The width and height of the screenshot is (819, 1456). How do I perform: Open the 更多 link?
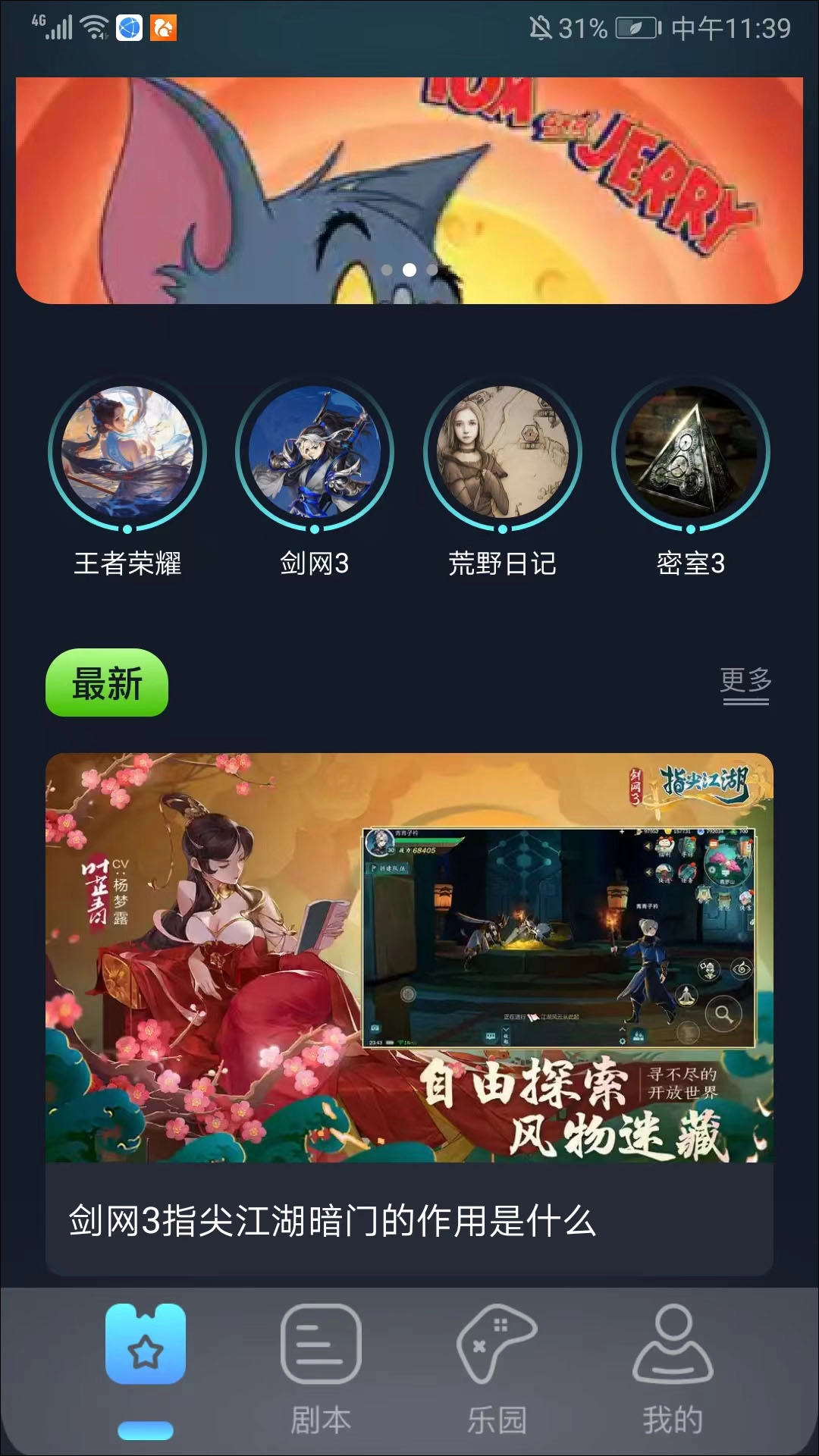(745, 684)
